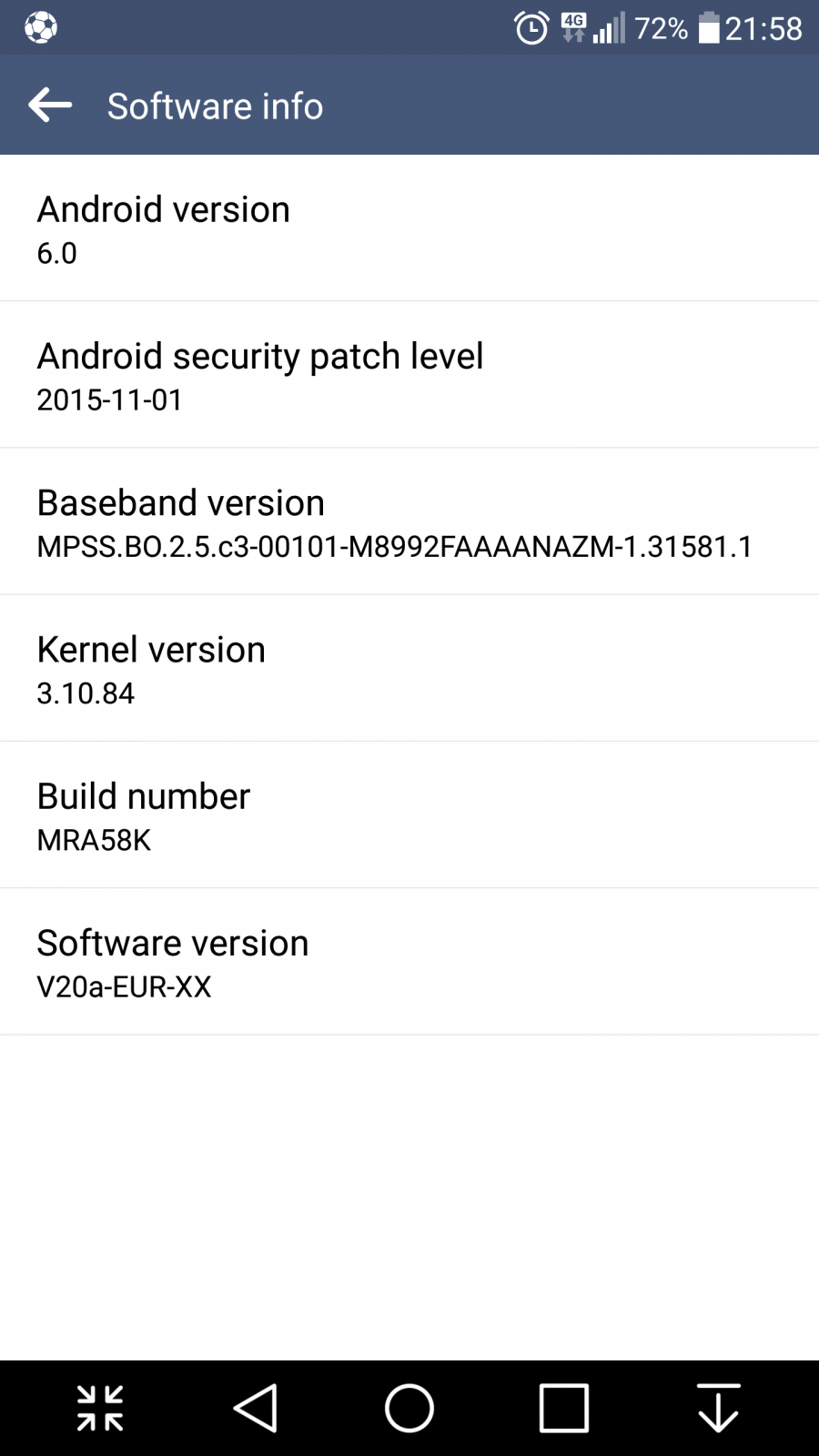Select the Baseband version row

[409, 521]
